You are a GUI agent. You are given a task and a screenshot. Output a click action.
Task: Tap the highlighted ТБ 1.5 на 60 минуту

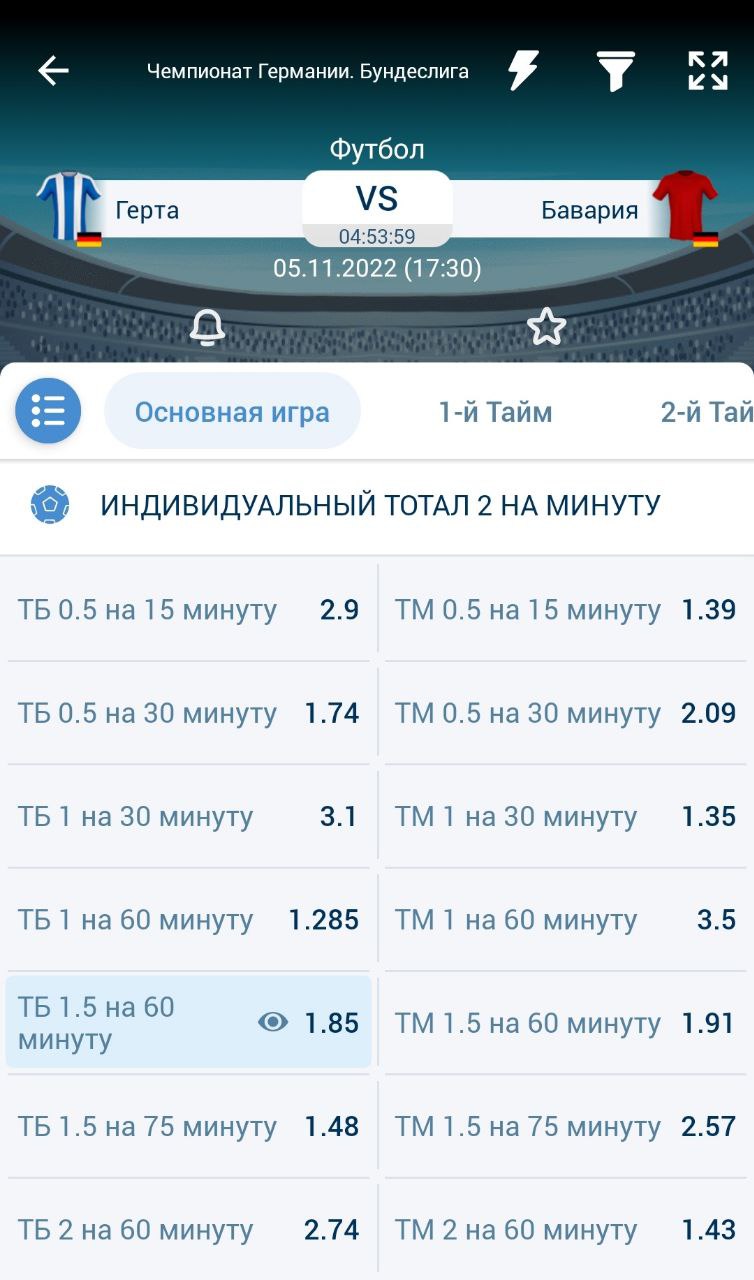pos(188,1023)
